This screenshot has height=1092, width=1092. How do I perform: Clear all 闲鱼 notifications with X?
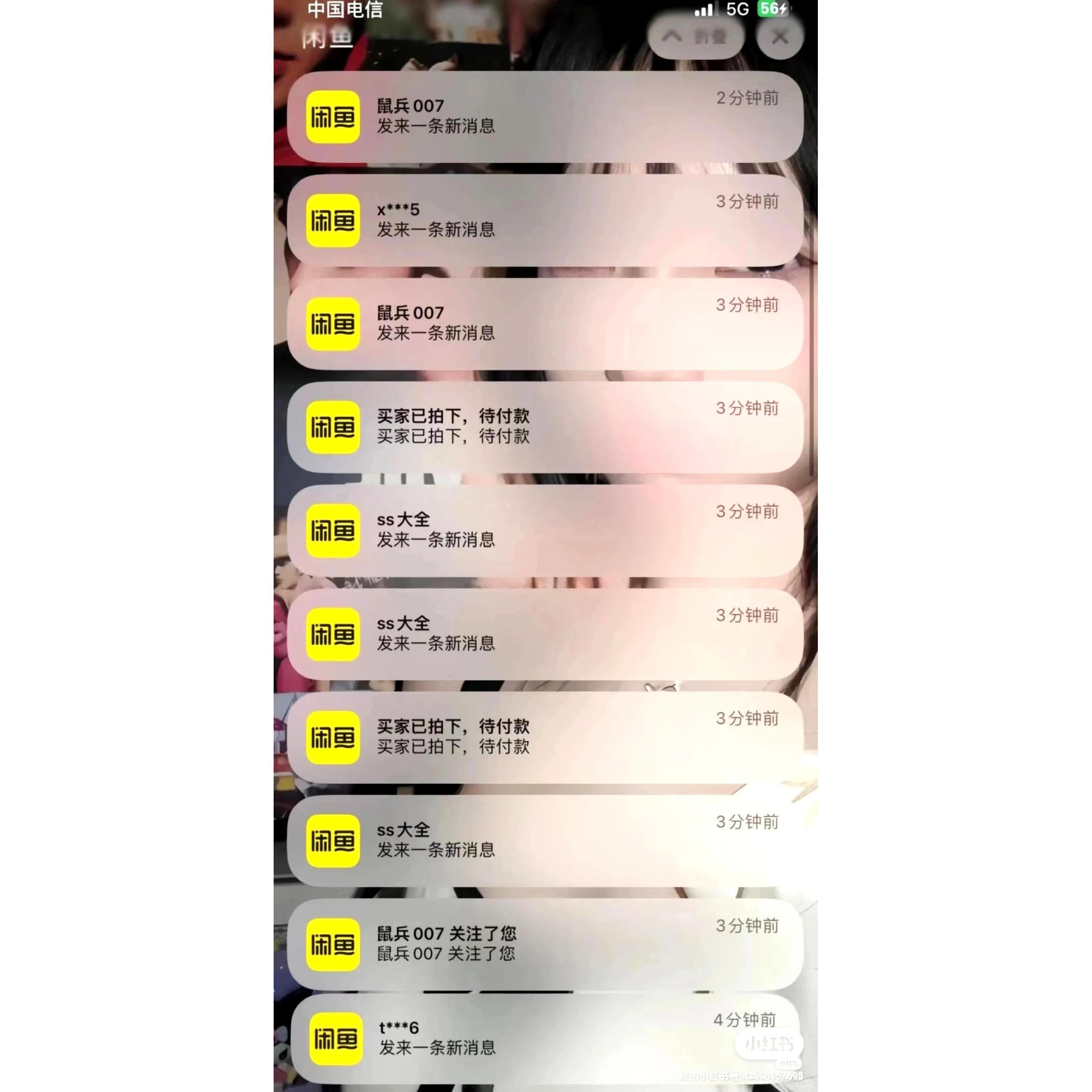tap(780, 37)
